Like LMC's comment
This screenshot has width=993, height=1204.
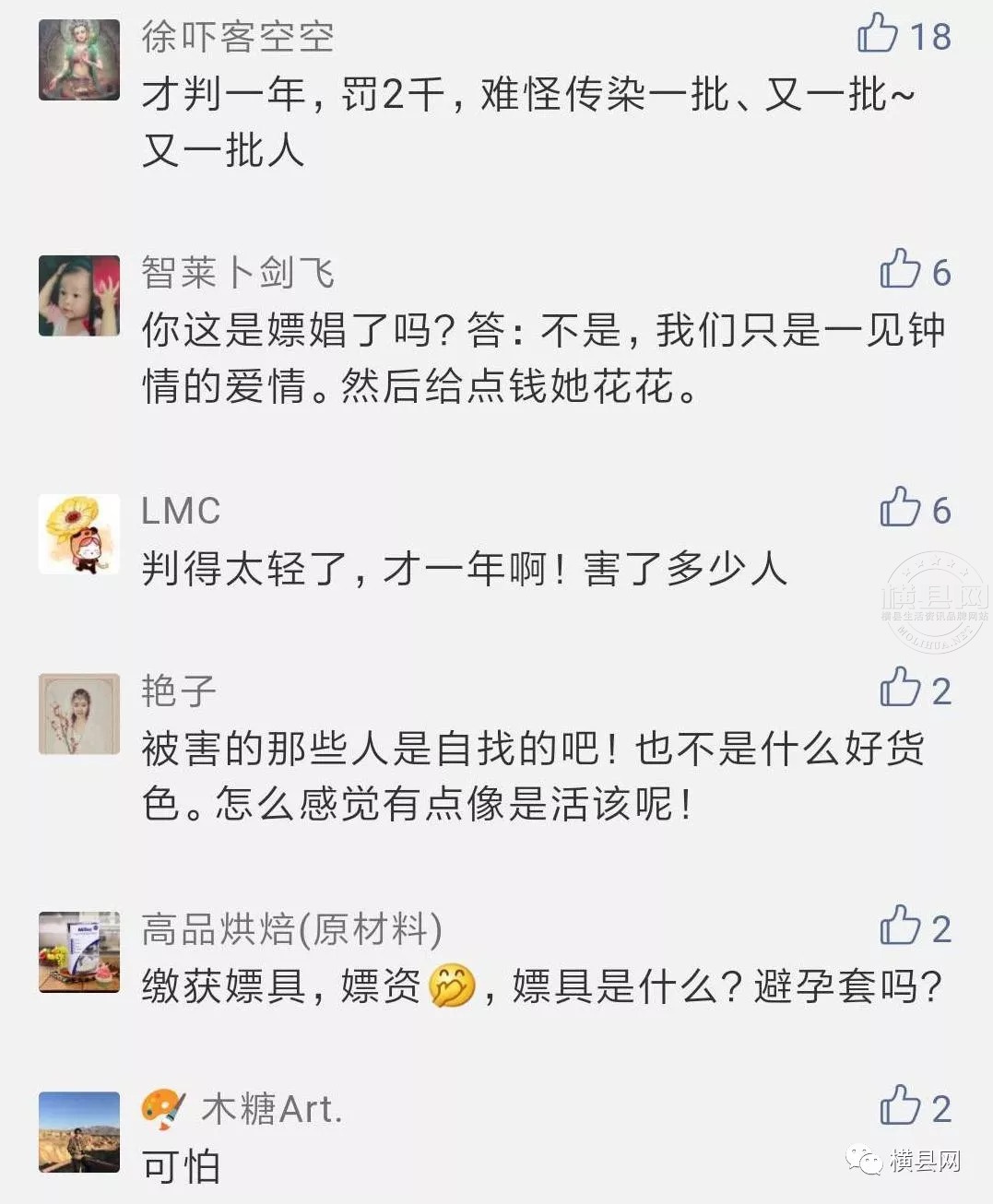(x=899, y=508)
